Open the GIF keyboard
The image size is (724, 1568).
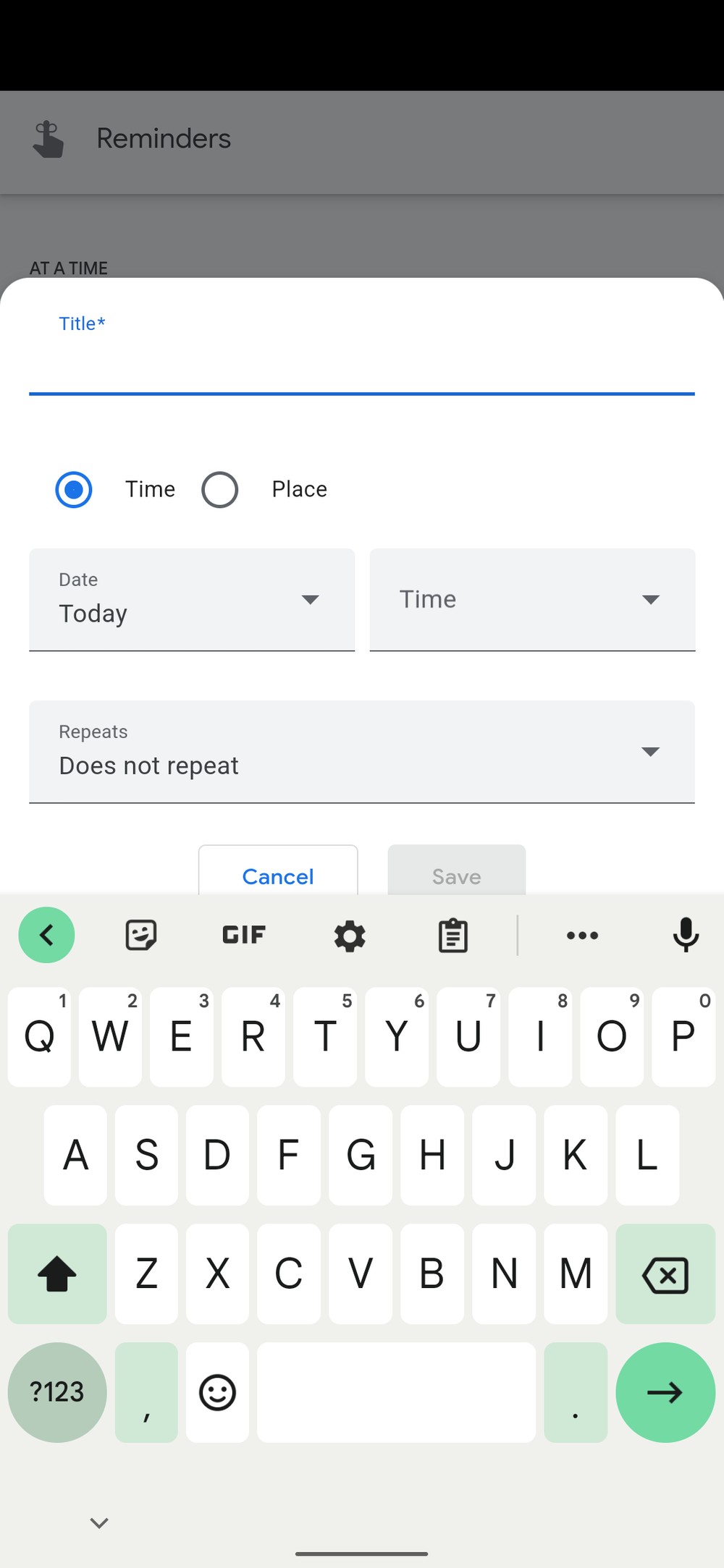coord(244,935)
